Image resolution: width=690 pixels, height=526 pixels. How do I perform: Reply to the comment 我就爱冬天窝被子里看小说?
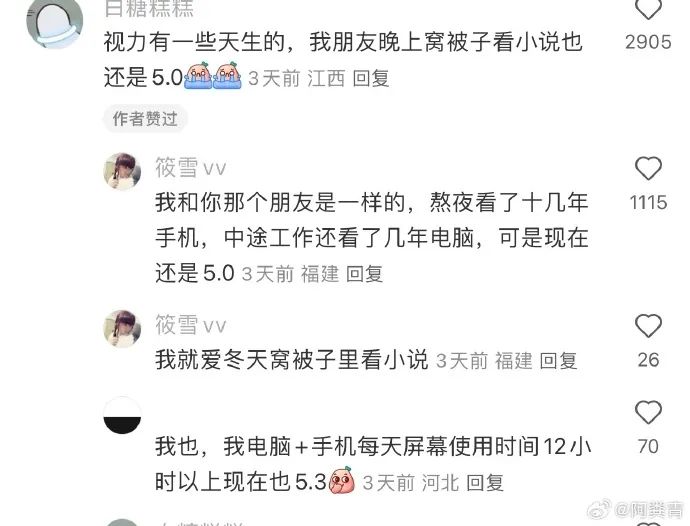[x=559, y=360]
